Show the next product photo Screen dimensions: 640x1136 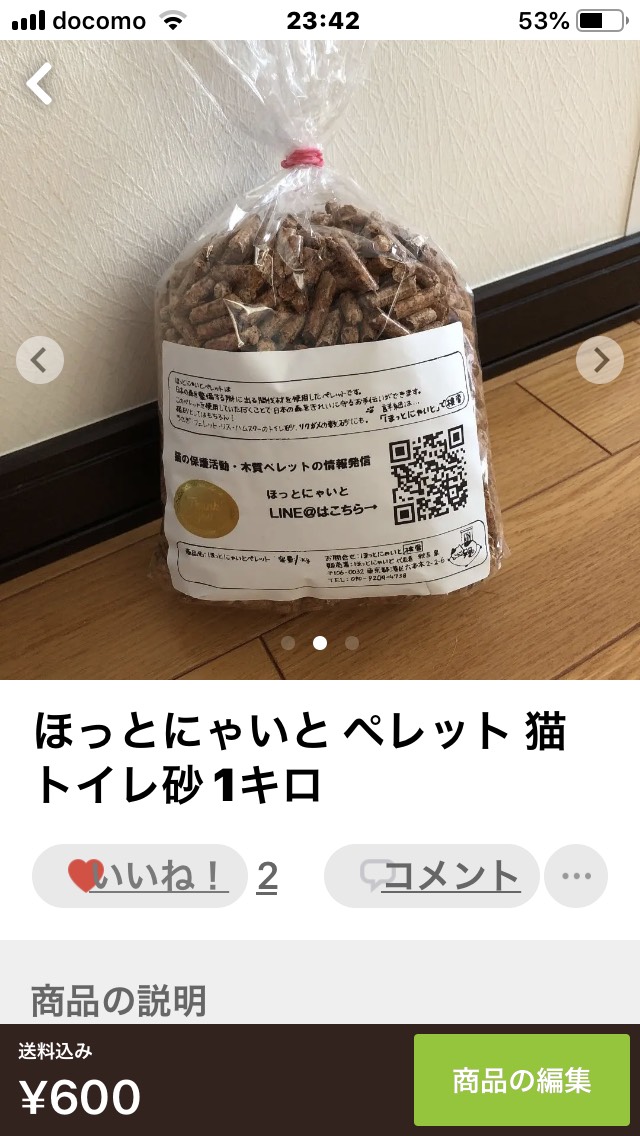(600, 360)
